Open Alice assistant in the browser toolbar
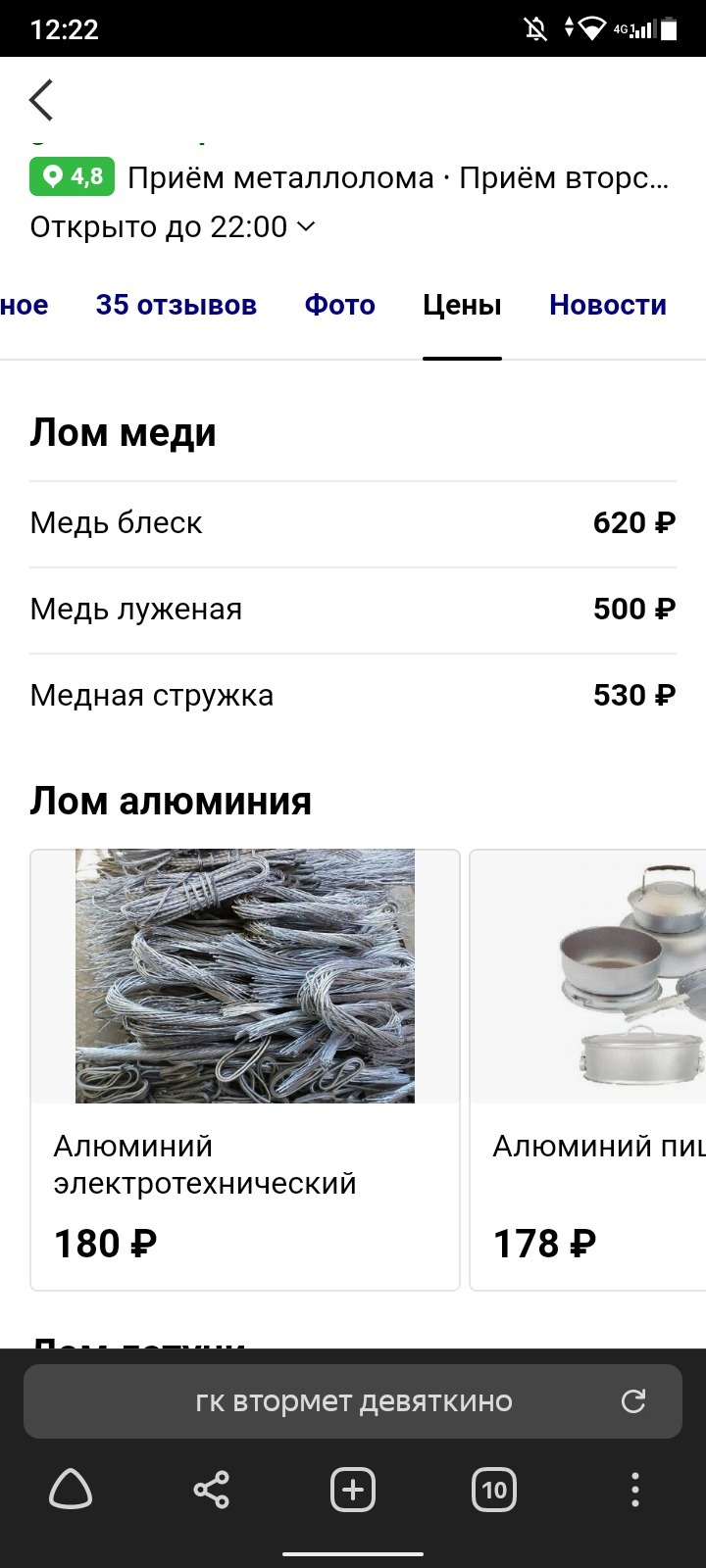The height and width of the screenshot is (1568, 706). [x=71, y=1491]
